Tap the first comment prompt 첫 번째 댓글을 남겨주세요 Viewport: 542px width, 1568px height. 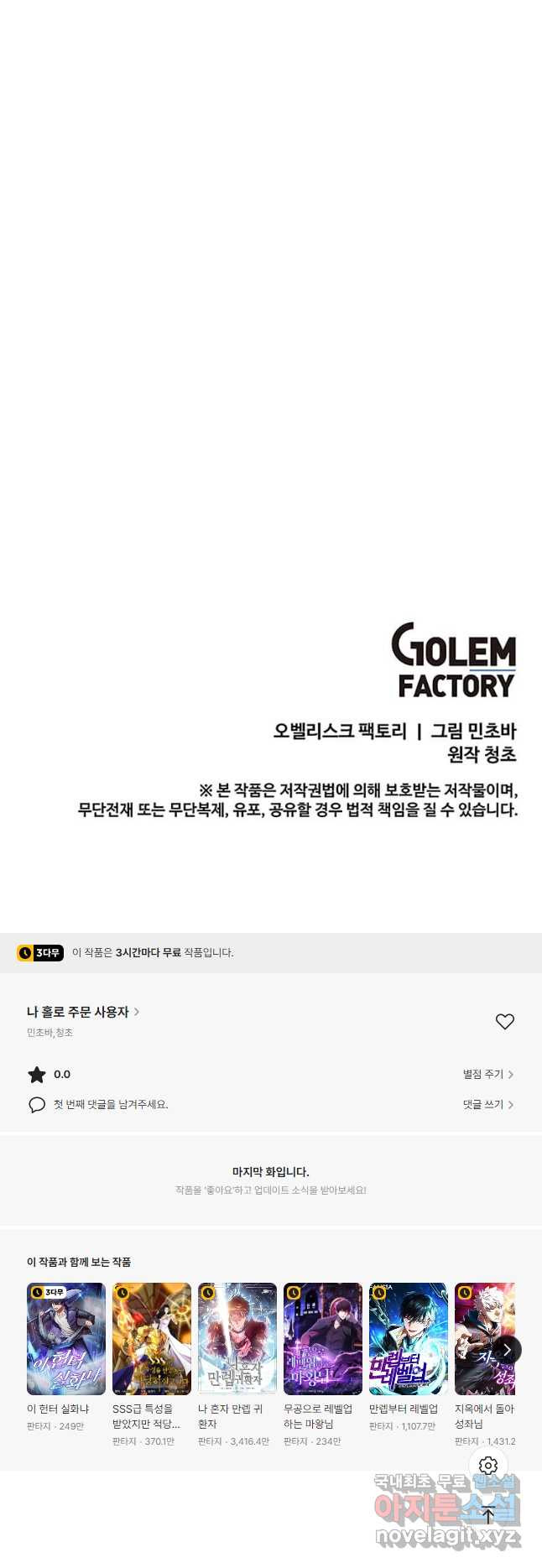pyautogui.click(x=111, y=1104)
